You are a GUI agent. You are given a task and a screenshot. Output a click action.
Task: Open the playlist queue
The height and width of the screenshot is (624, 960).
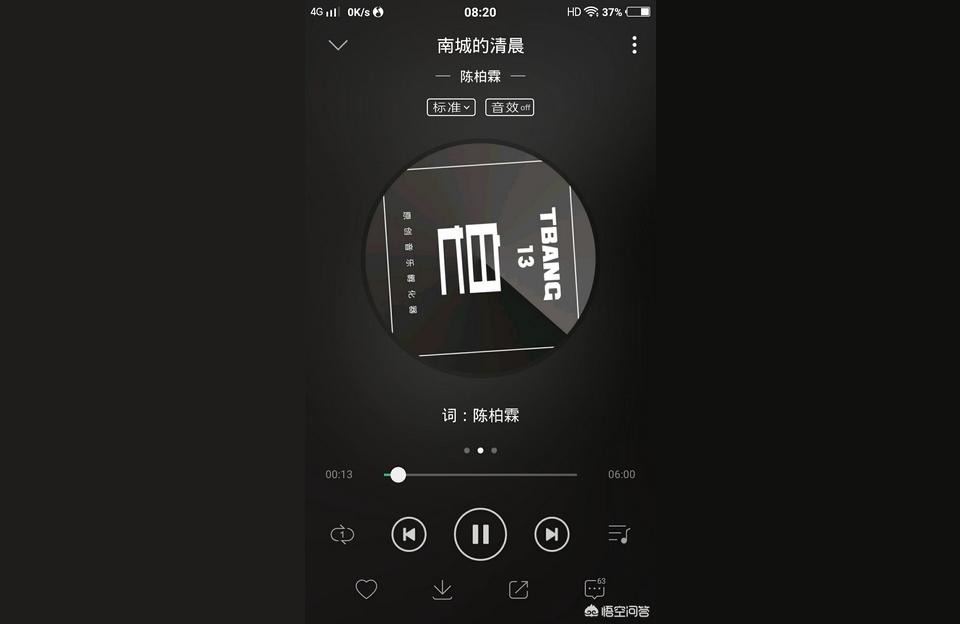point(619,534)
